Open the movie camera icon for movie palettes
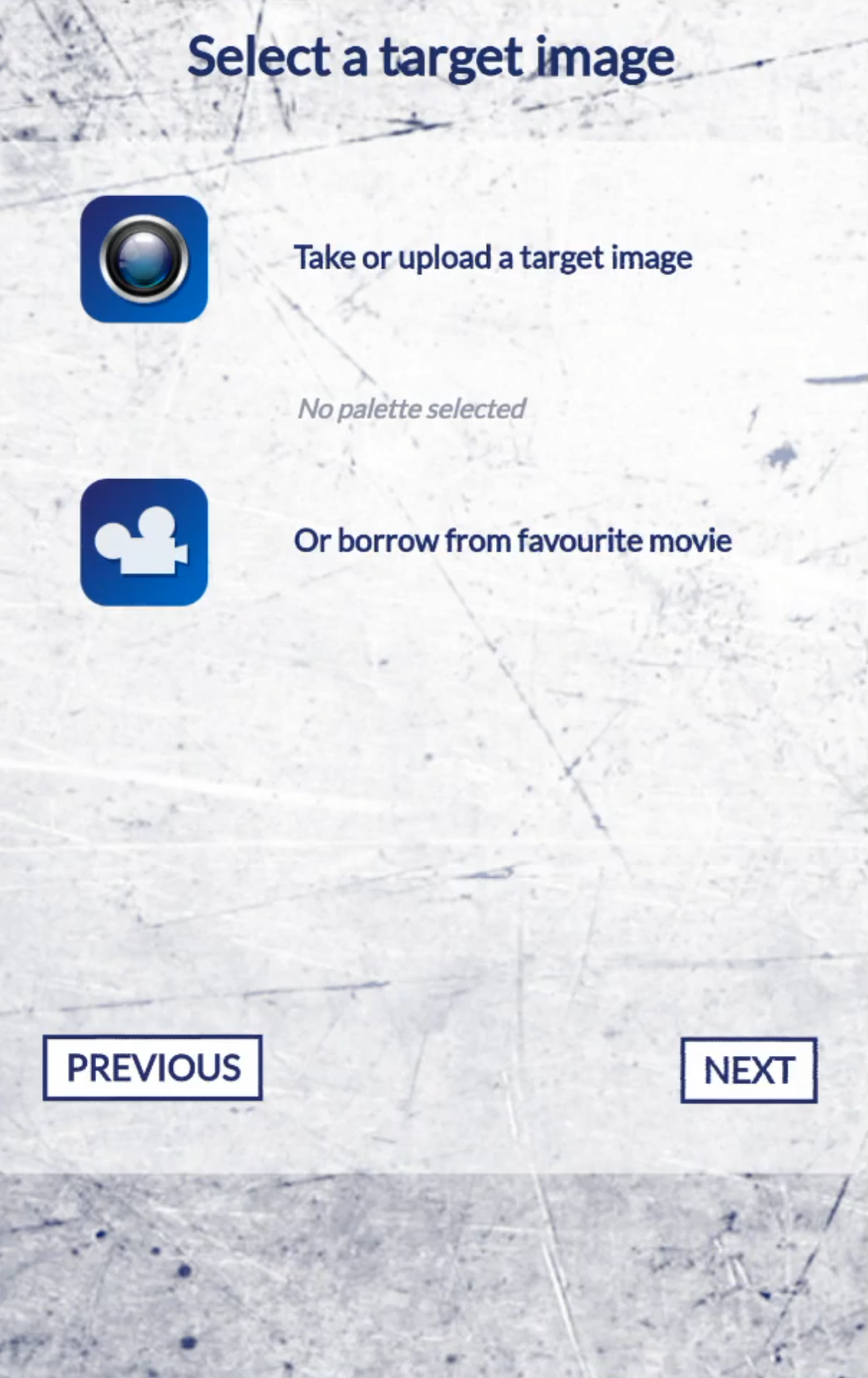Image resolution: width=868 pixels, height=1378 pixels. [144, 542]
